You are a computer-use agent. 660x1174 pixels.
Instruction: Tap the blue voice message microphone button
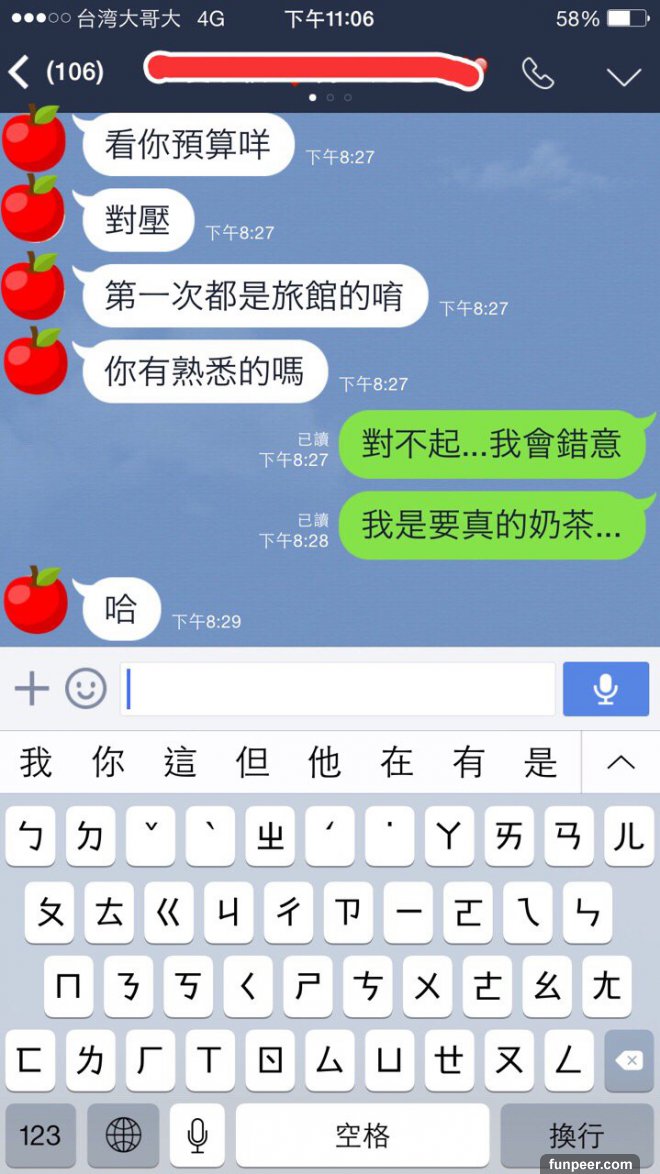(x=605, y=688)
